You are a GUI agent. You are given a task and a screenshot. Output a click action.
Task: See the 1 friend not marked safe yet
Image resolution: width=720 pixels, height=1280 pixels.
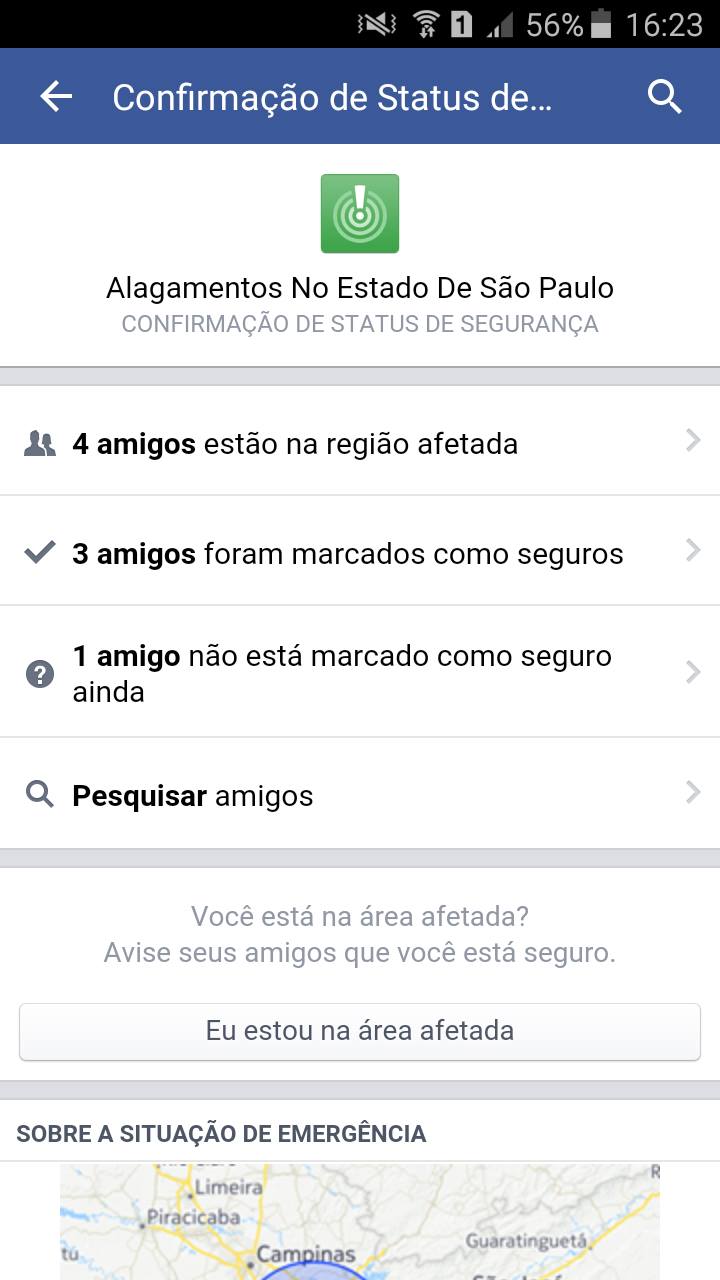[360, 673]
